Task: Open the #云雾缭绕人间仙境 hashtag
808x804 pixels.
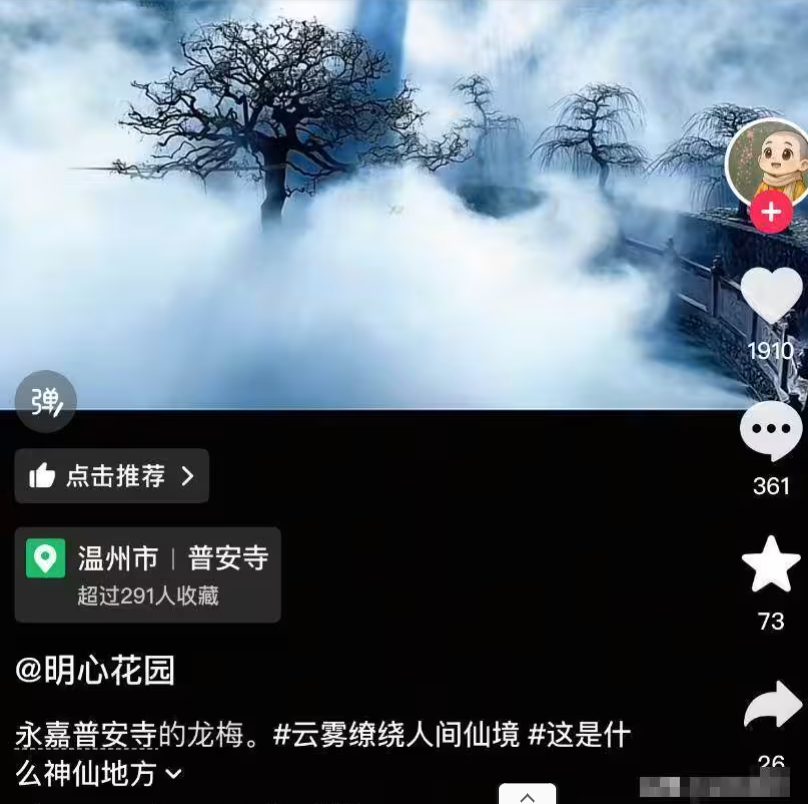Action: click(396, 736)
